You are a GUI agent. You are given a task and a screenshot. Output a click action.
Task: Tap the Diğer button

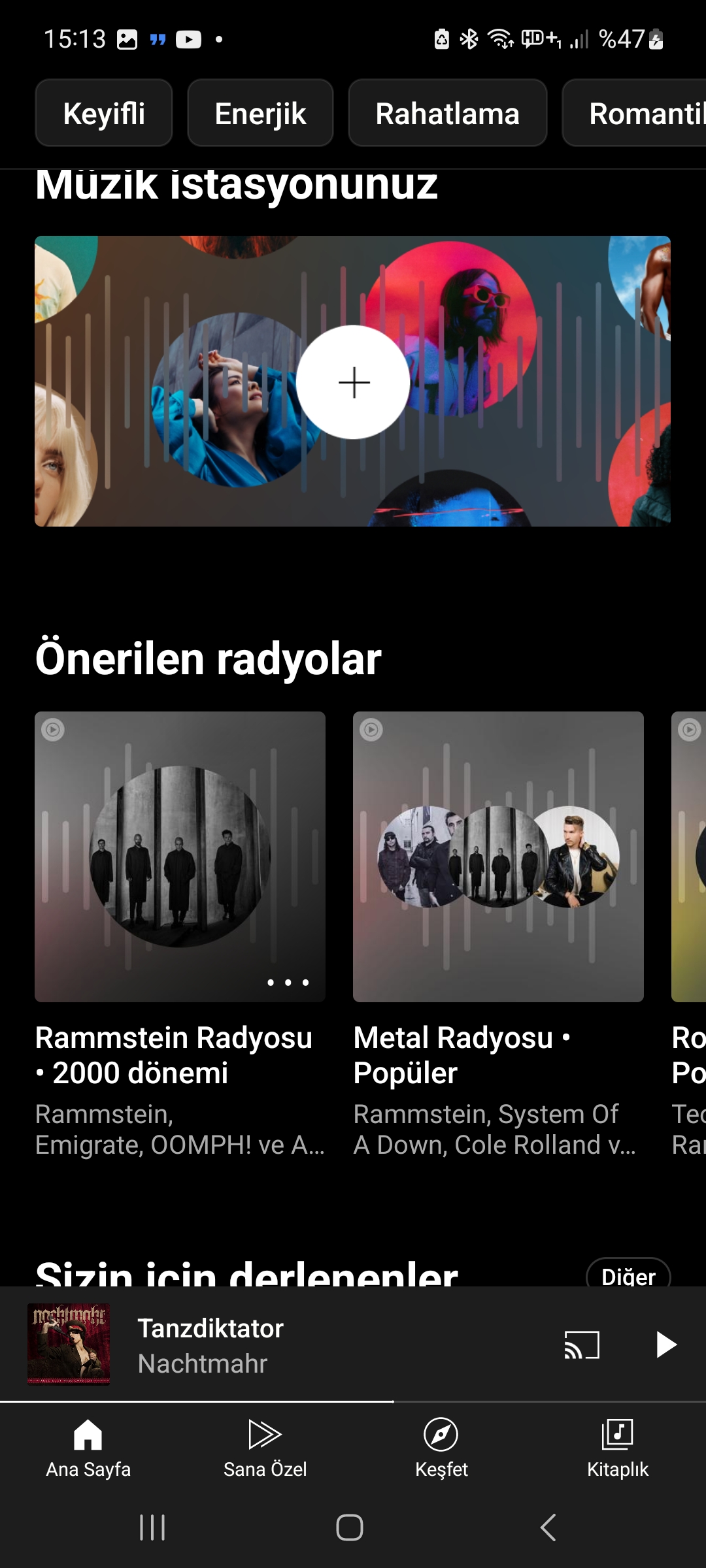(x=628, y=1274)
